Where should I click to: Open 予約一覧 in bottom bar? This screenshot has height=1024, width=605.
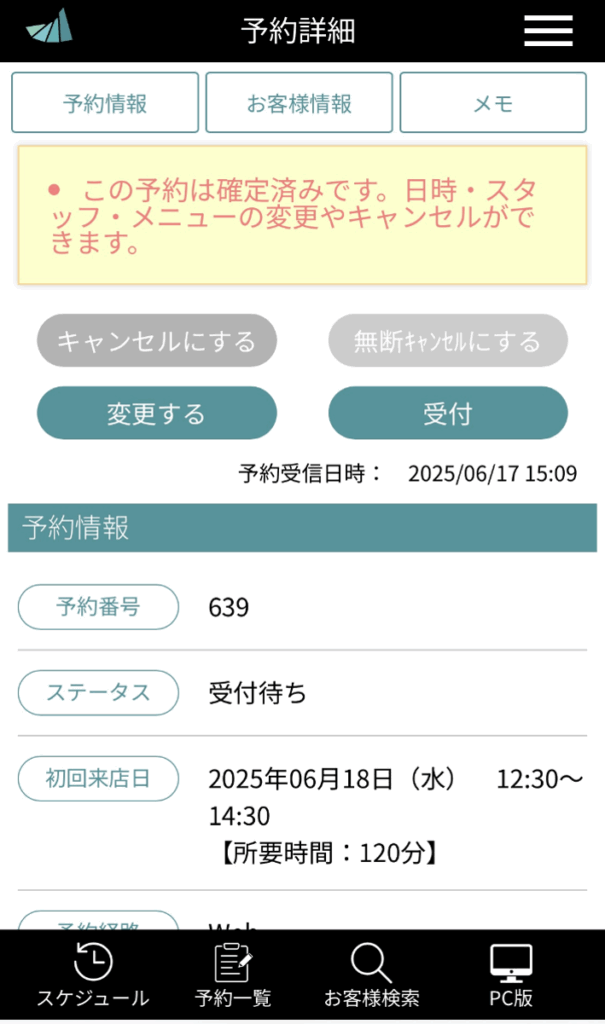[233, 975]
